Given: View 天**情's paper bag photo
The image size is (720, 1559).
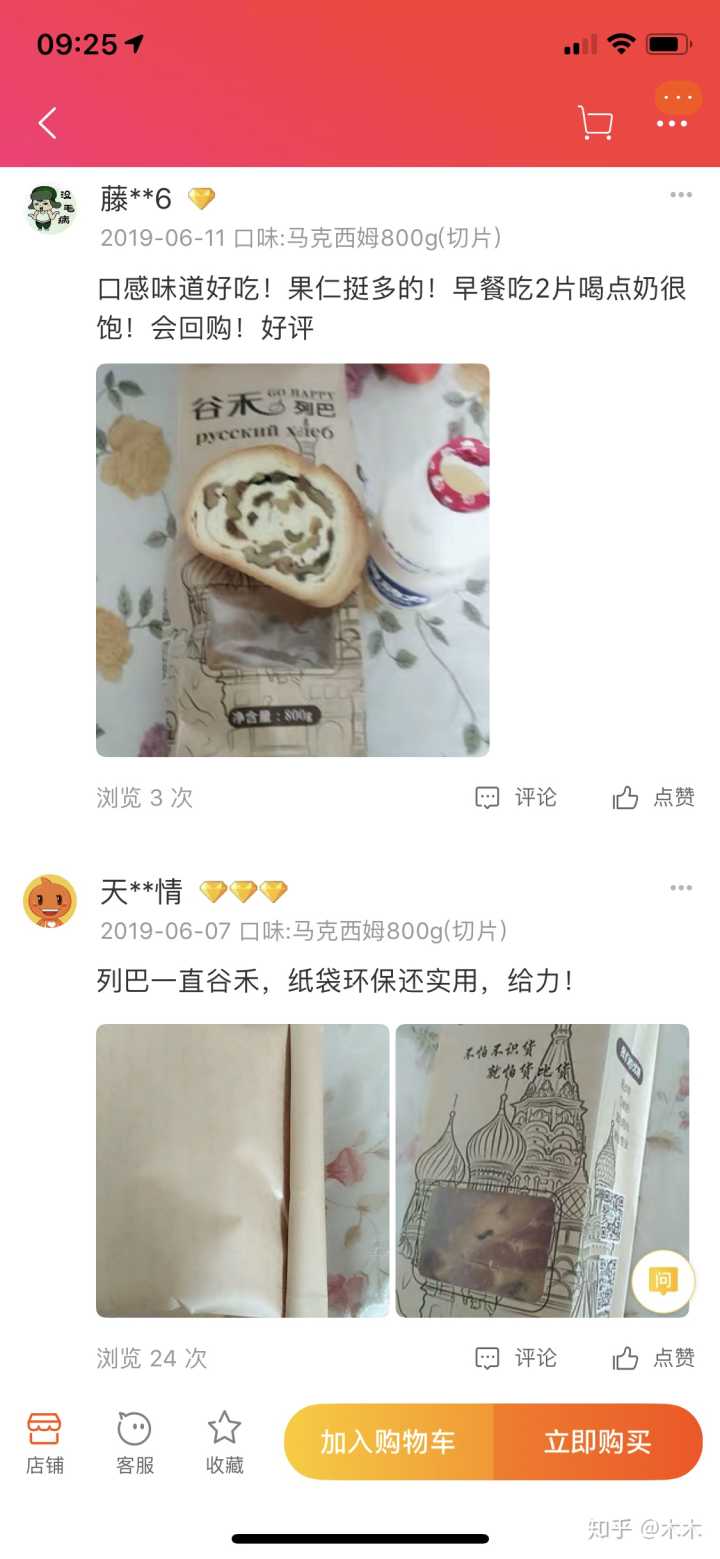Looking at the screenshot, I should click(x=242, y=1170).
